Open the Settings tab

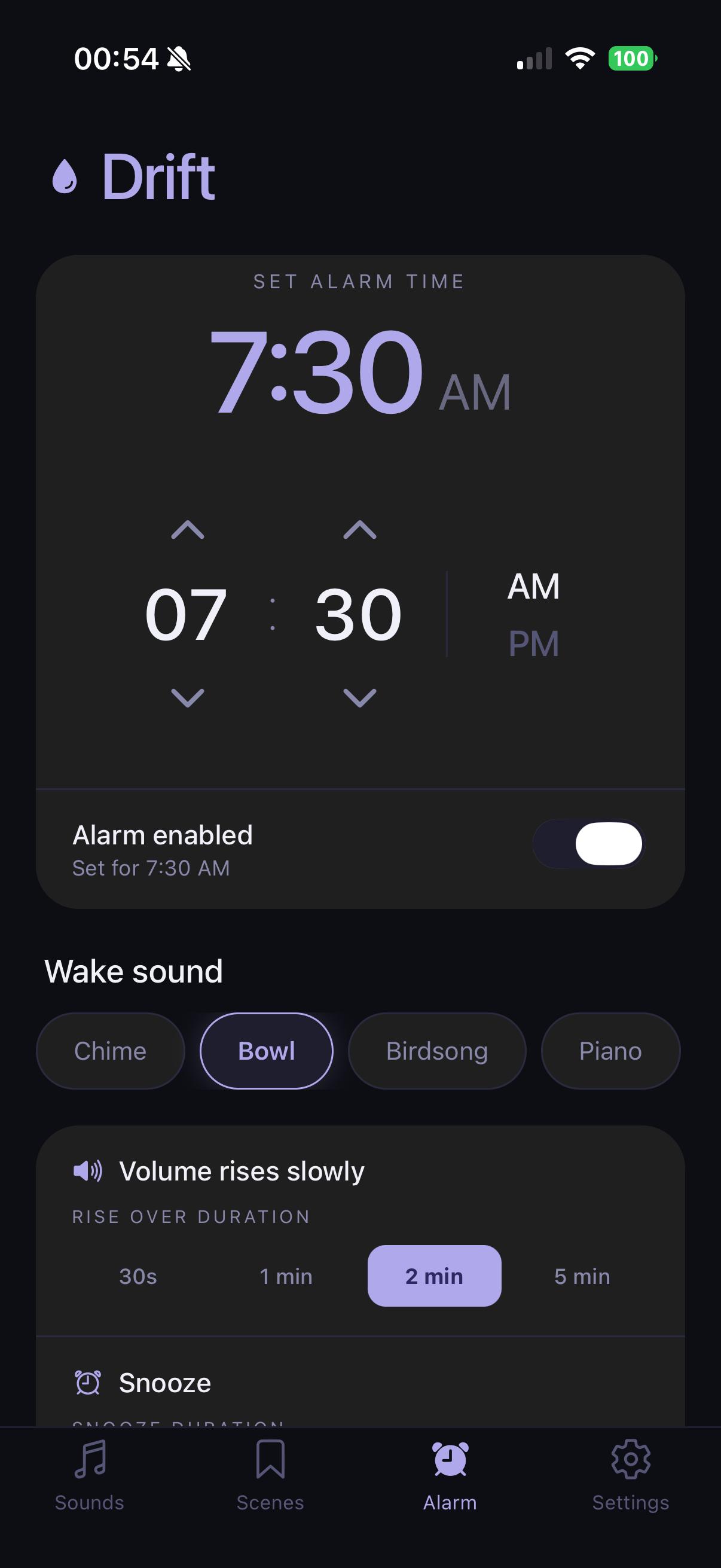[x=630, y=1475]
